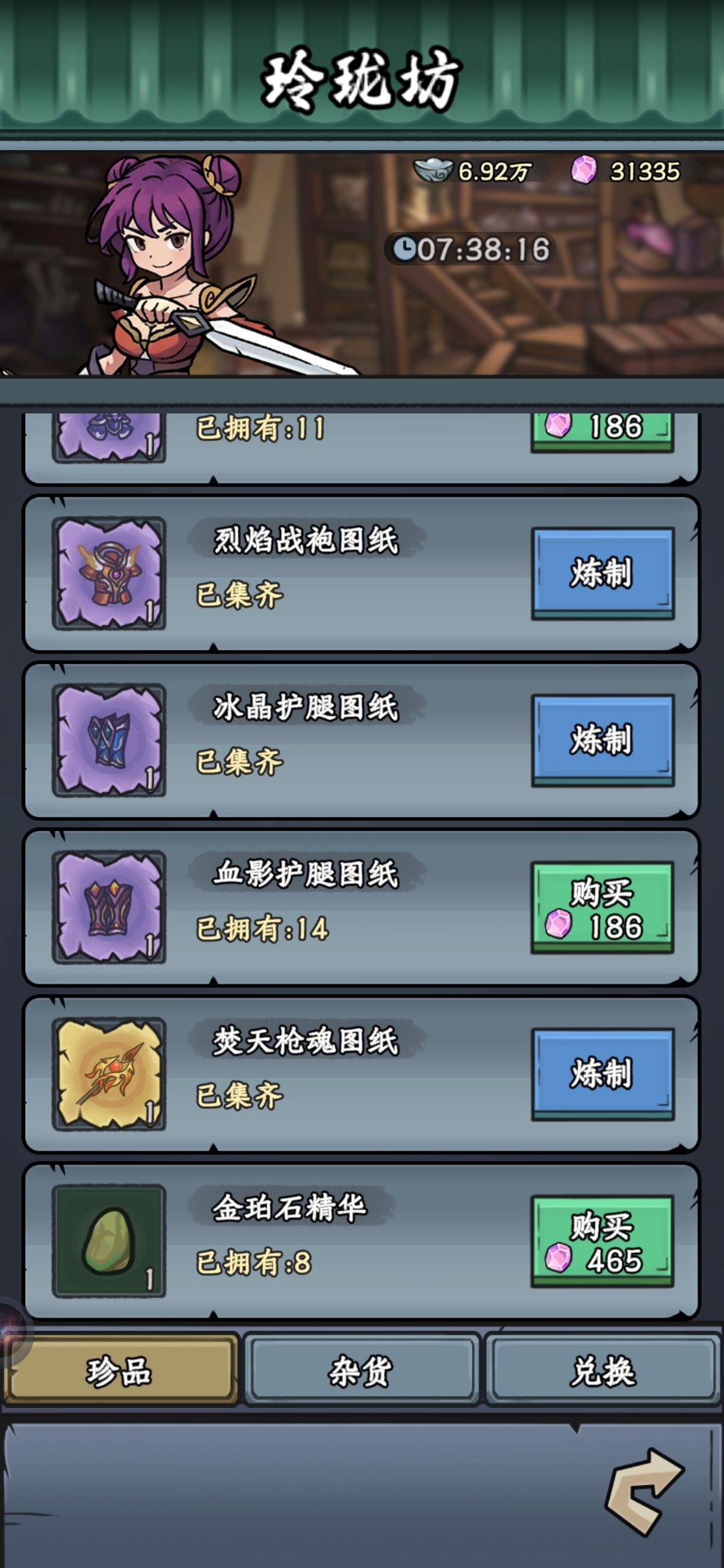Image resolution: width=724 pixels, height=1568 pixels.
Task: Switch to the 杂货 tab
Action: pos(361,1370)
